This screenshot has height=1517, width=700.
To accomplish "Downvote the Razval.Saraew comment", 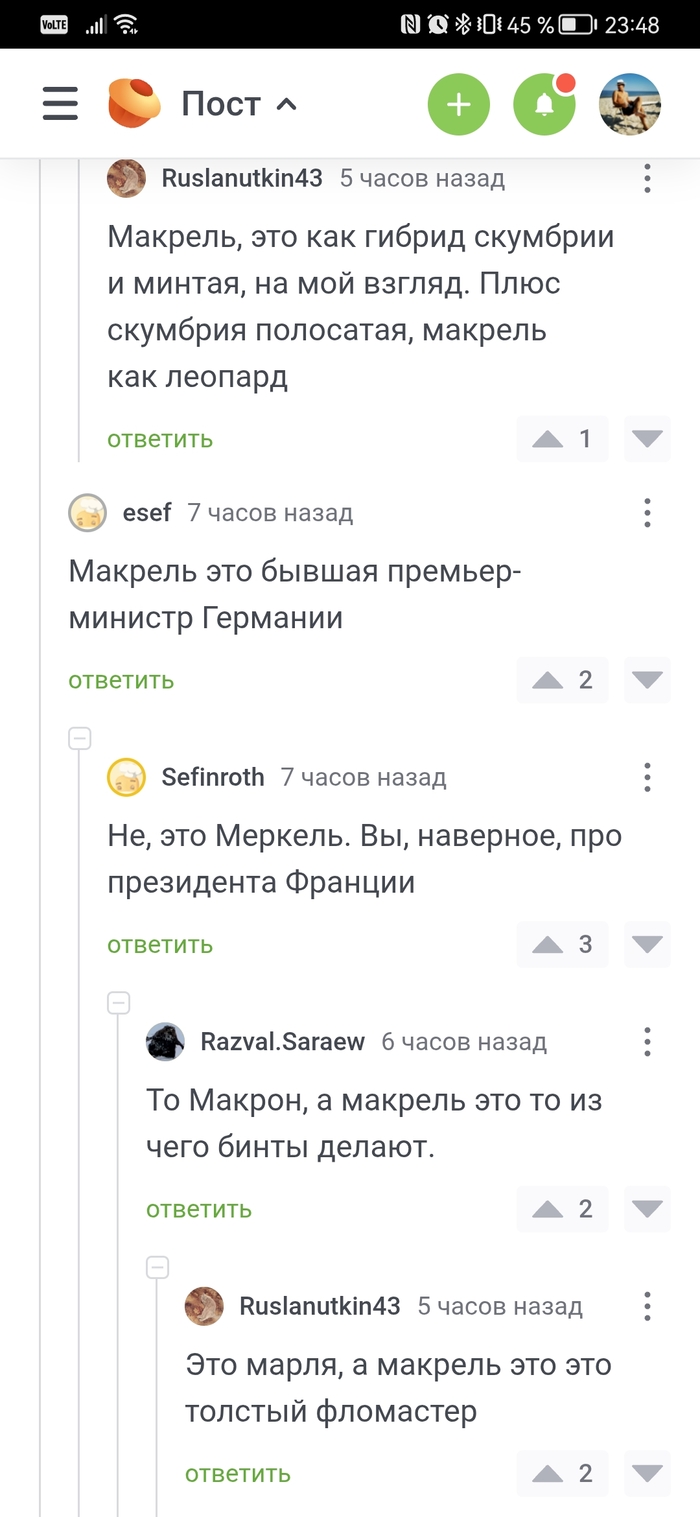I will tap(647, 1209).
